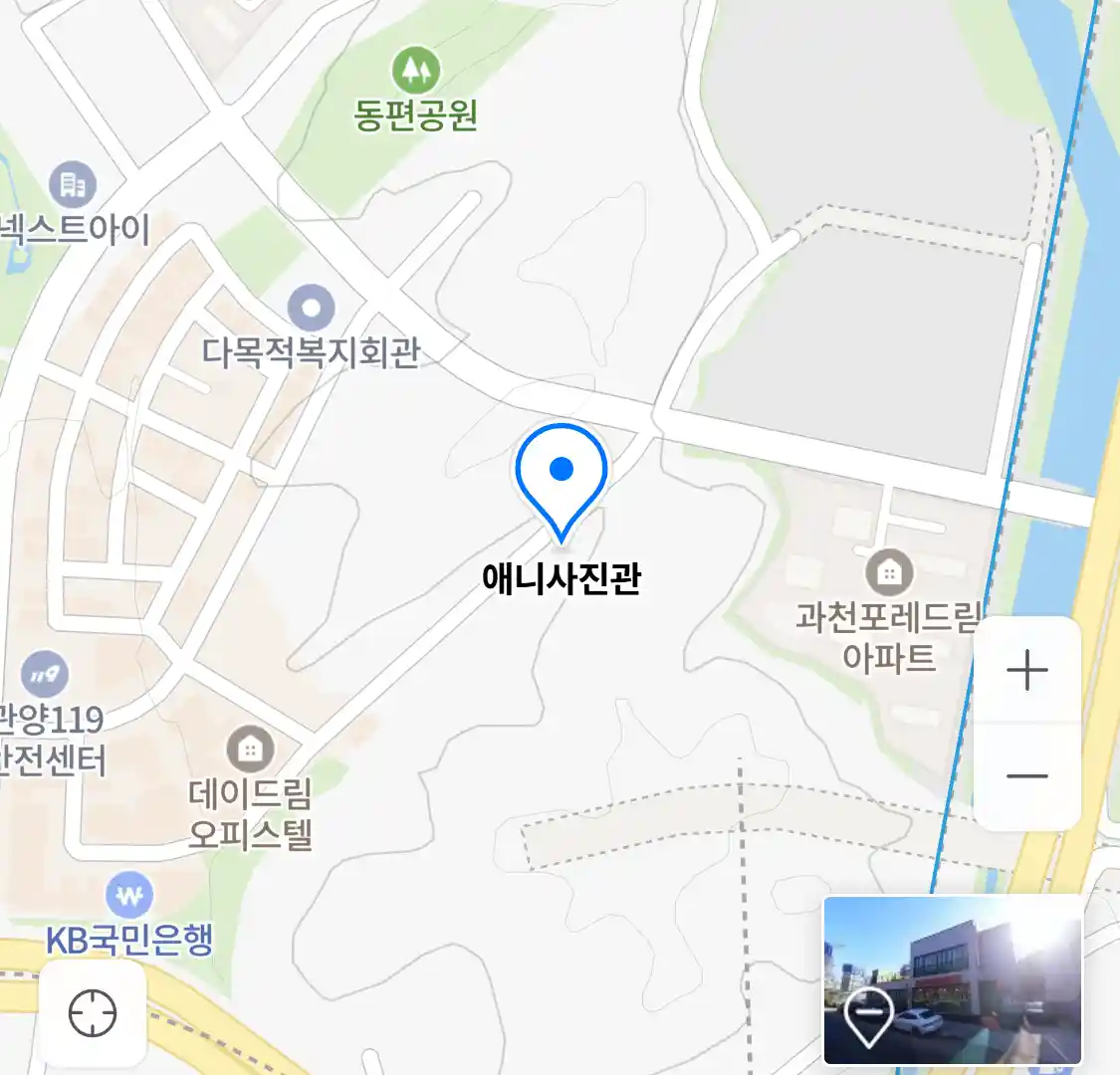
Task: Center map on my current location
Action: tap(93, 1014)
